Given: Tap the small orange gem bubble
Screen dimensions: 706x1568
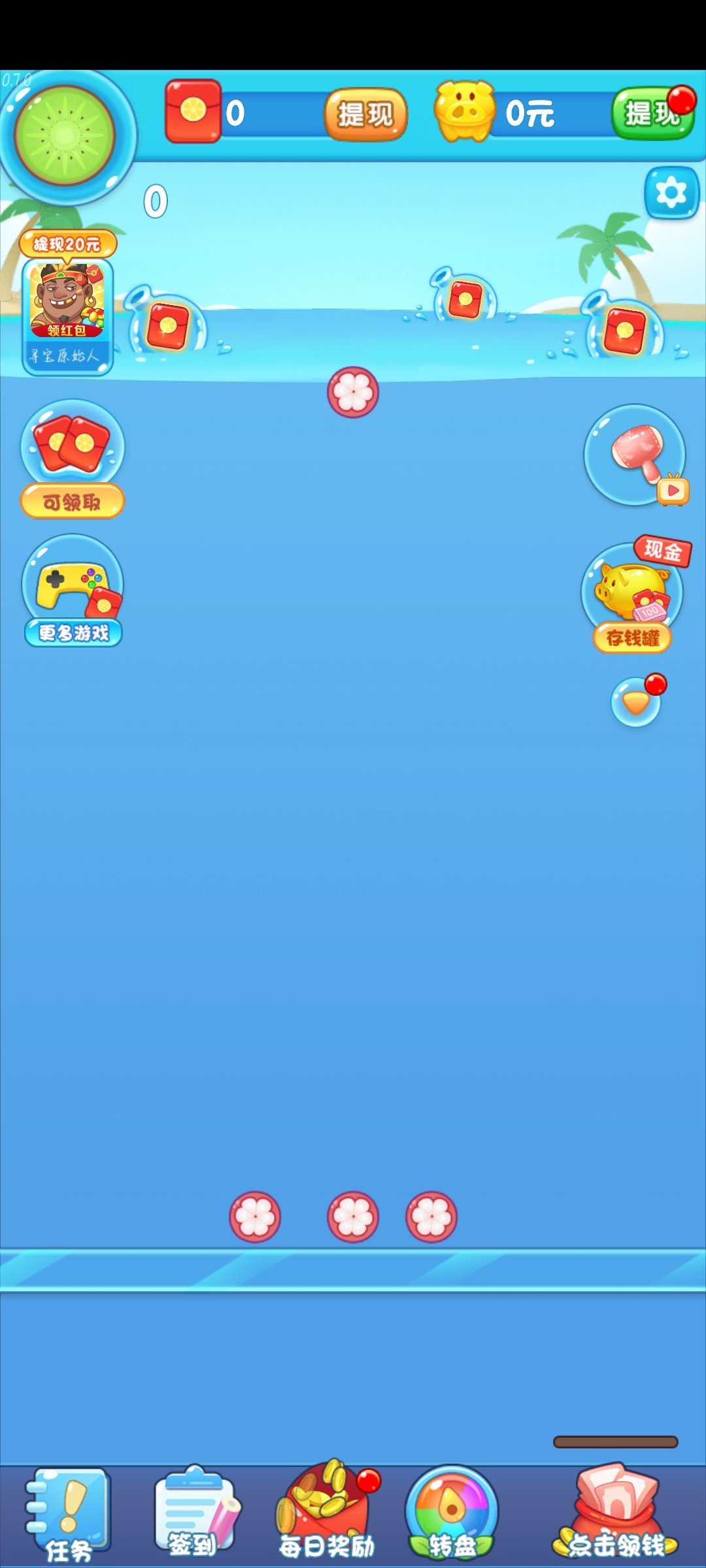Looking at the screenshot, I should 636,702.
